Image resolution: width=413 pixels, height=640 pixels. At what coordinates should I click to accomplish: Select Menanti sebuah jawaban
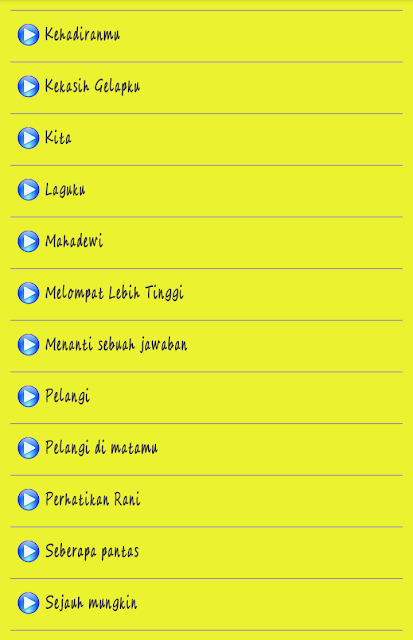coord(206,346)
